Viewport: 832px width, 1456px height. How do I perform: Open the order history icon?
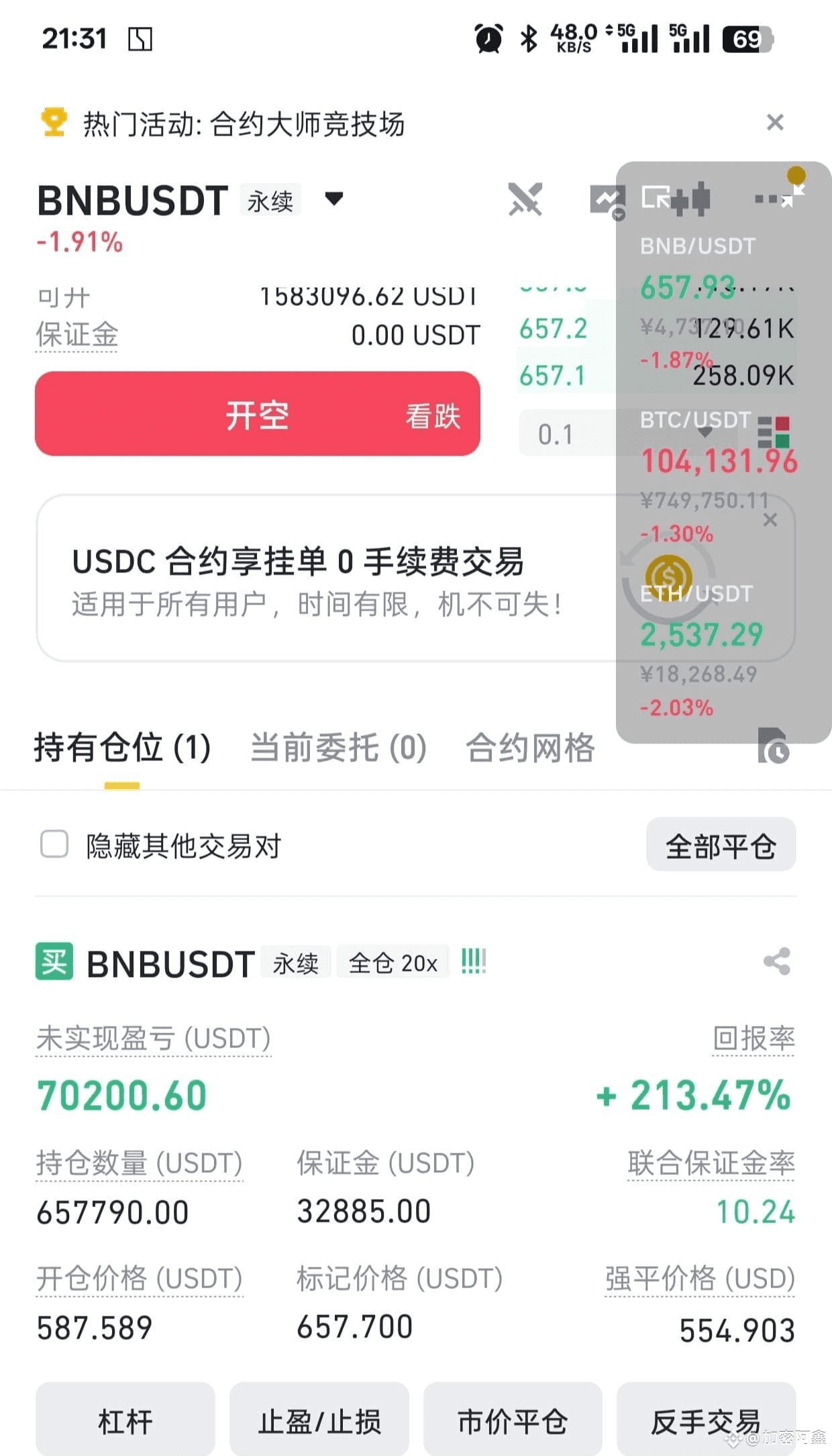[774, 746]
